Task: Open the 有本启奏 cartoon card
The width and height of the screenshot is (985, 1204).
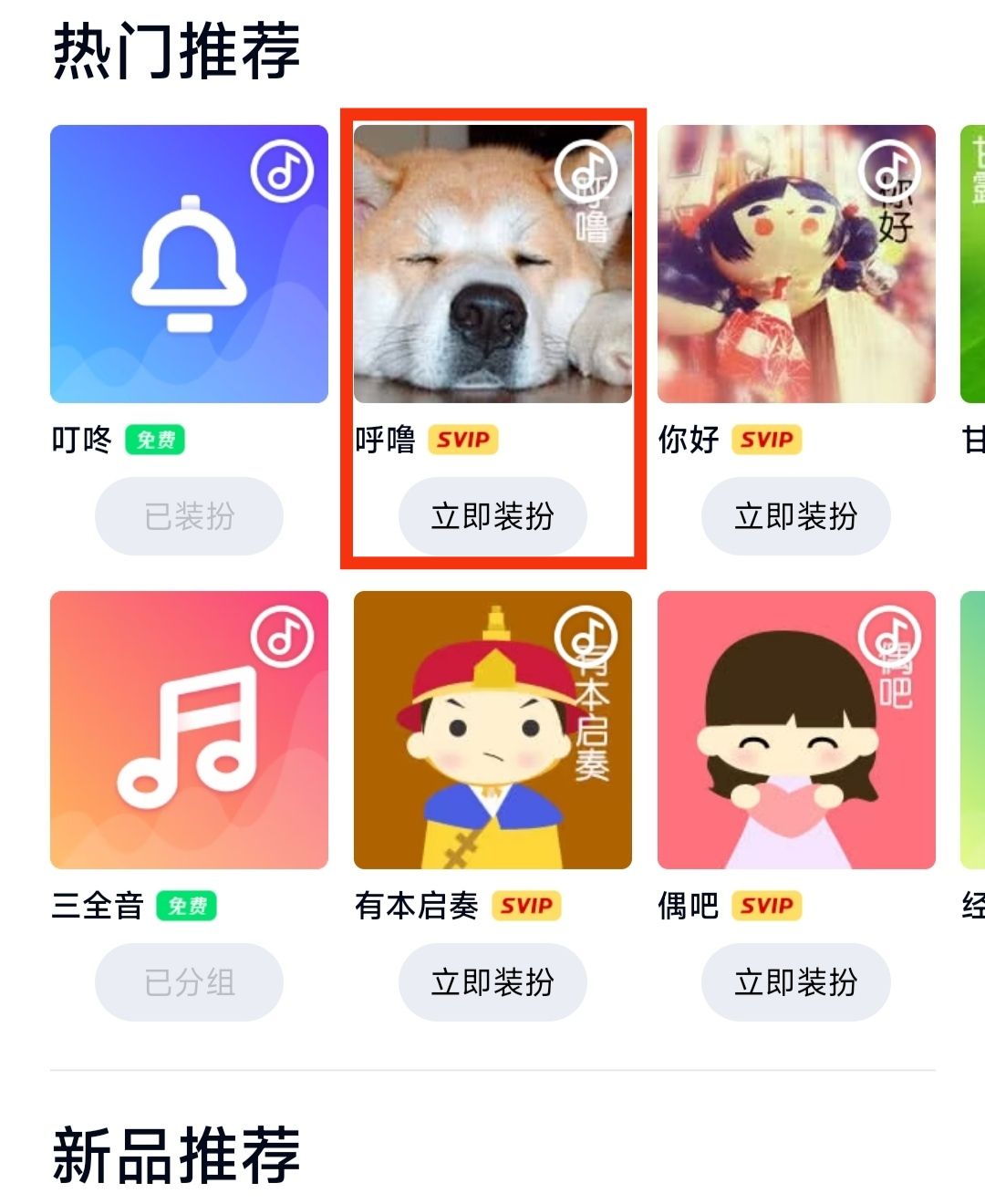Action: [x=493, y=730]
